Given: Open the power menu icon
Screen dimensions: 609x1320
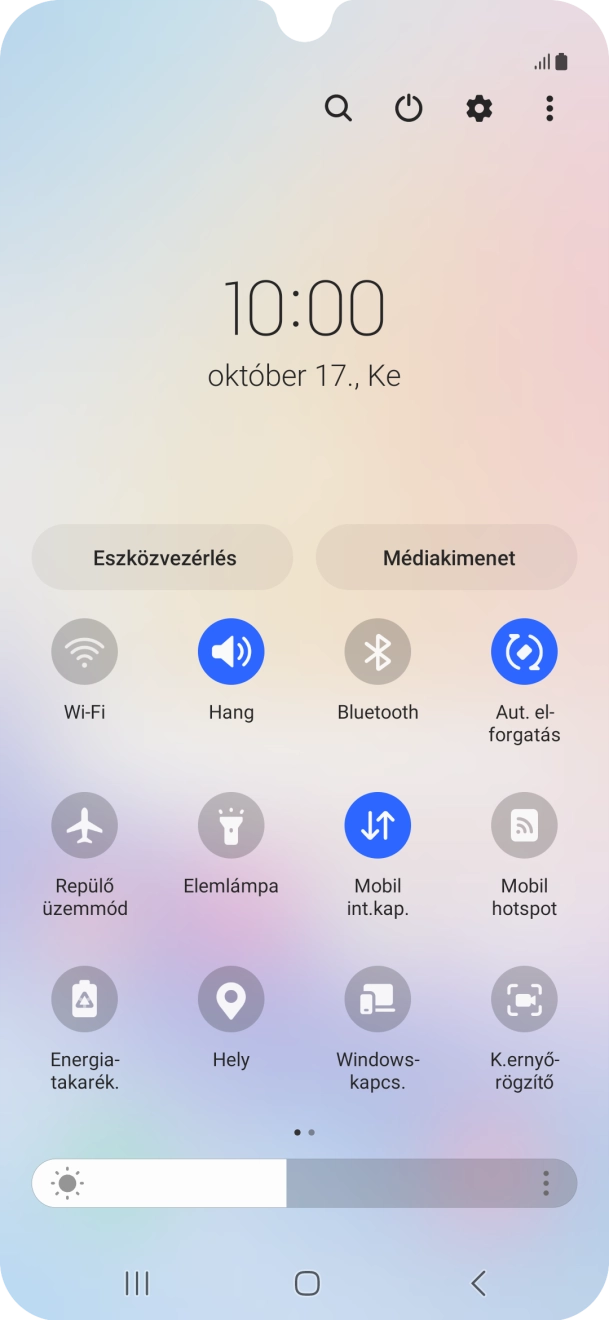Looking at the screenshot, I should (409, 108).
